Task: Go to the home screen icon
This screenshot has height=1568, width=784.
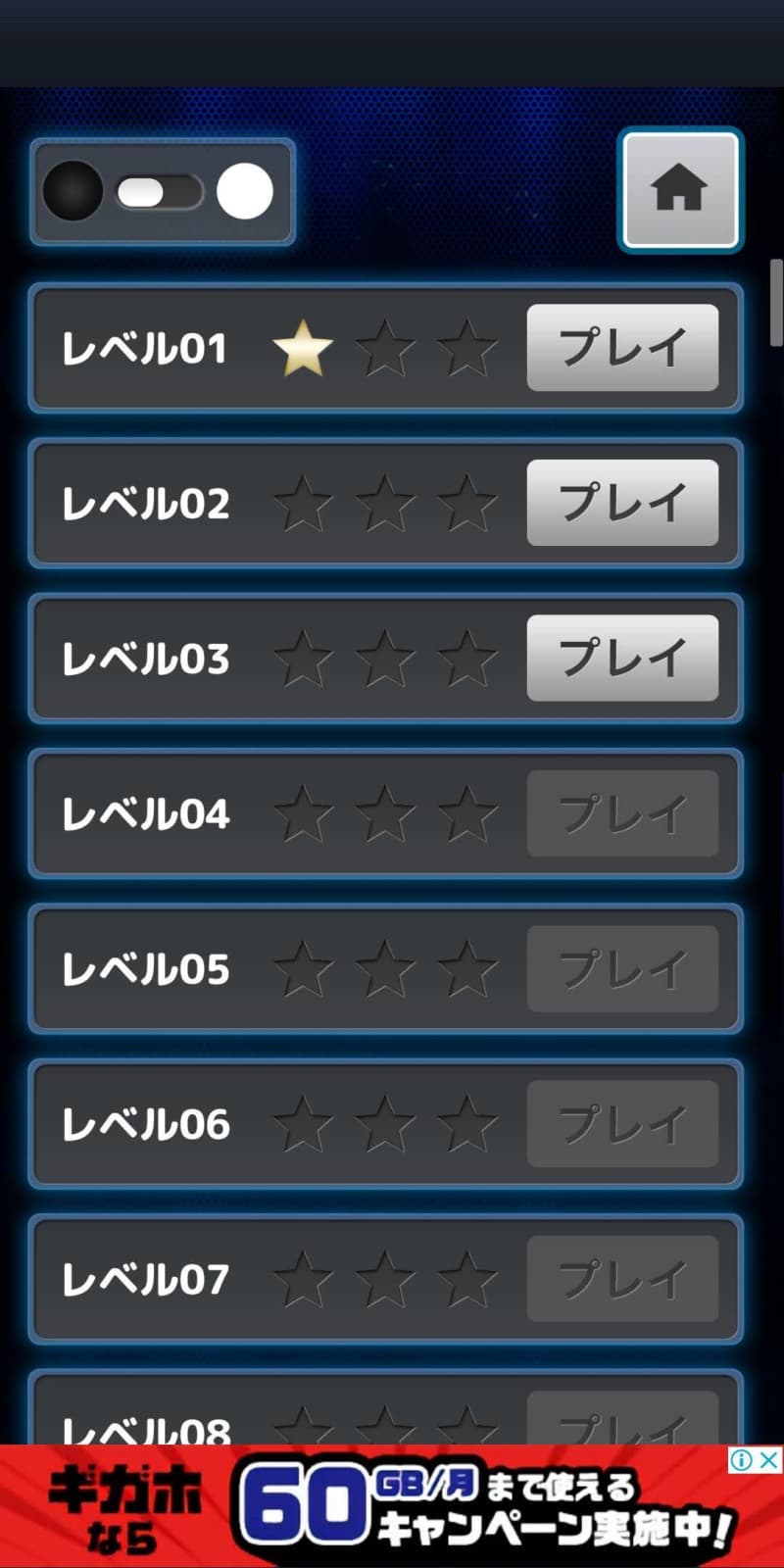Action: click(681, 190)
